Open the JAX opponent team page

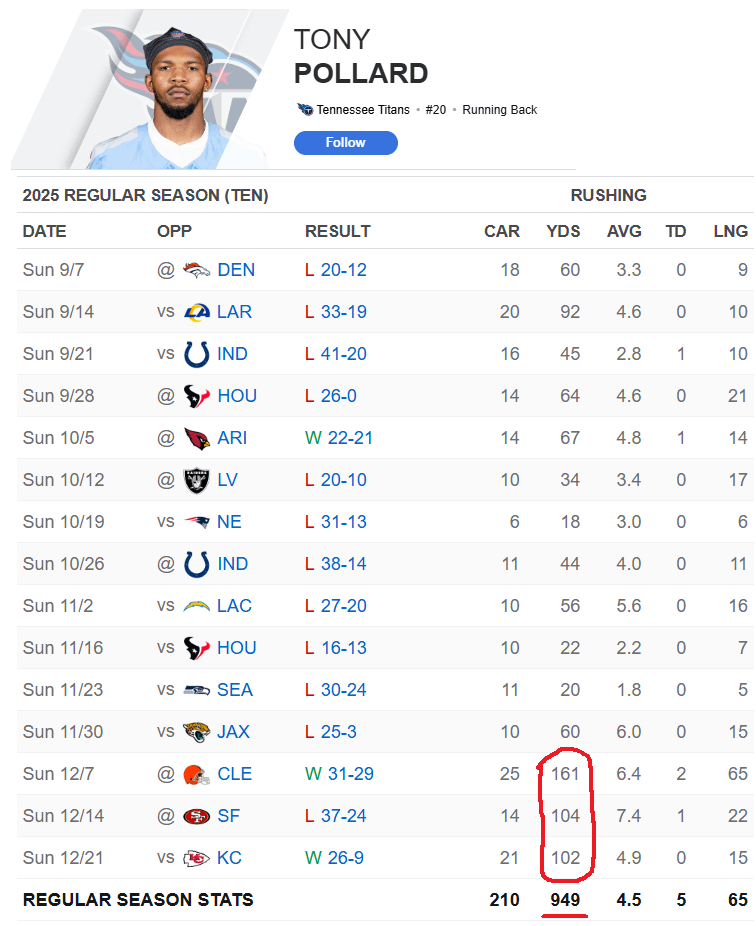[233, 732]
